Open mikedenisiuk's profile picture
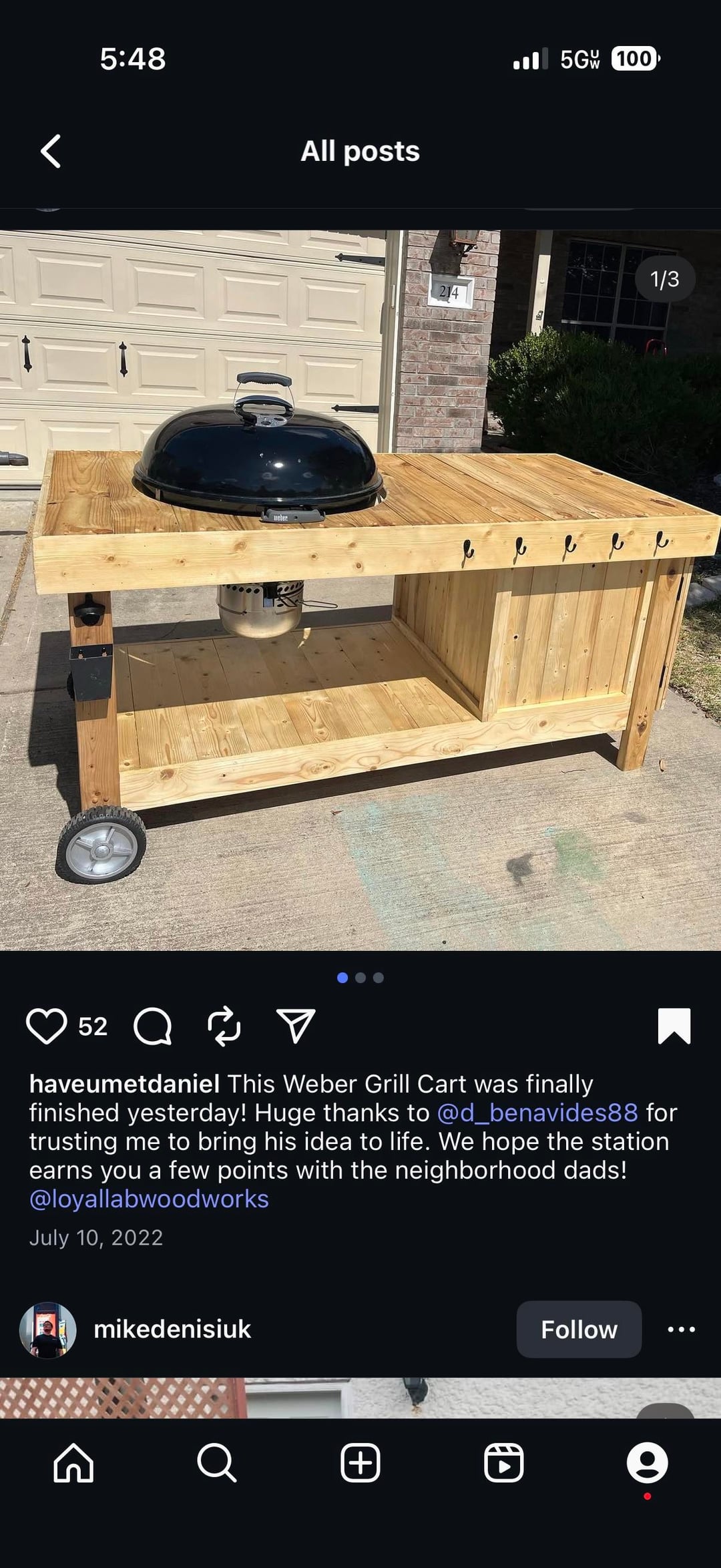This screenshot has height=1568, width=721. (x=47, y=1330)
